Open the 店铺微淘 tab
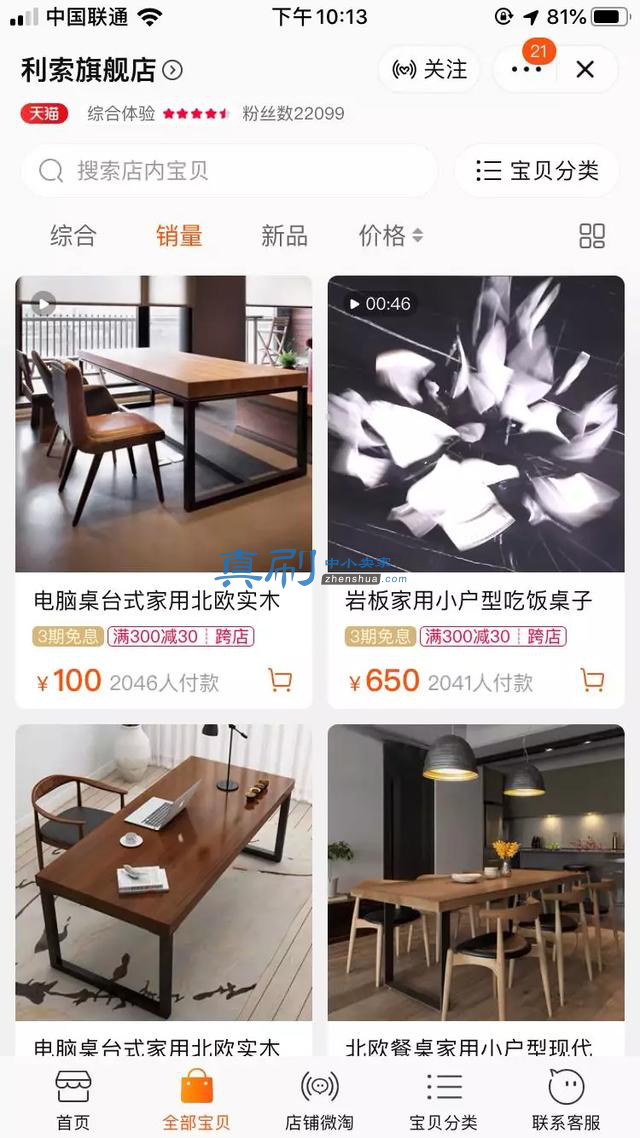 point(319,1099)
